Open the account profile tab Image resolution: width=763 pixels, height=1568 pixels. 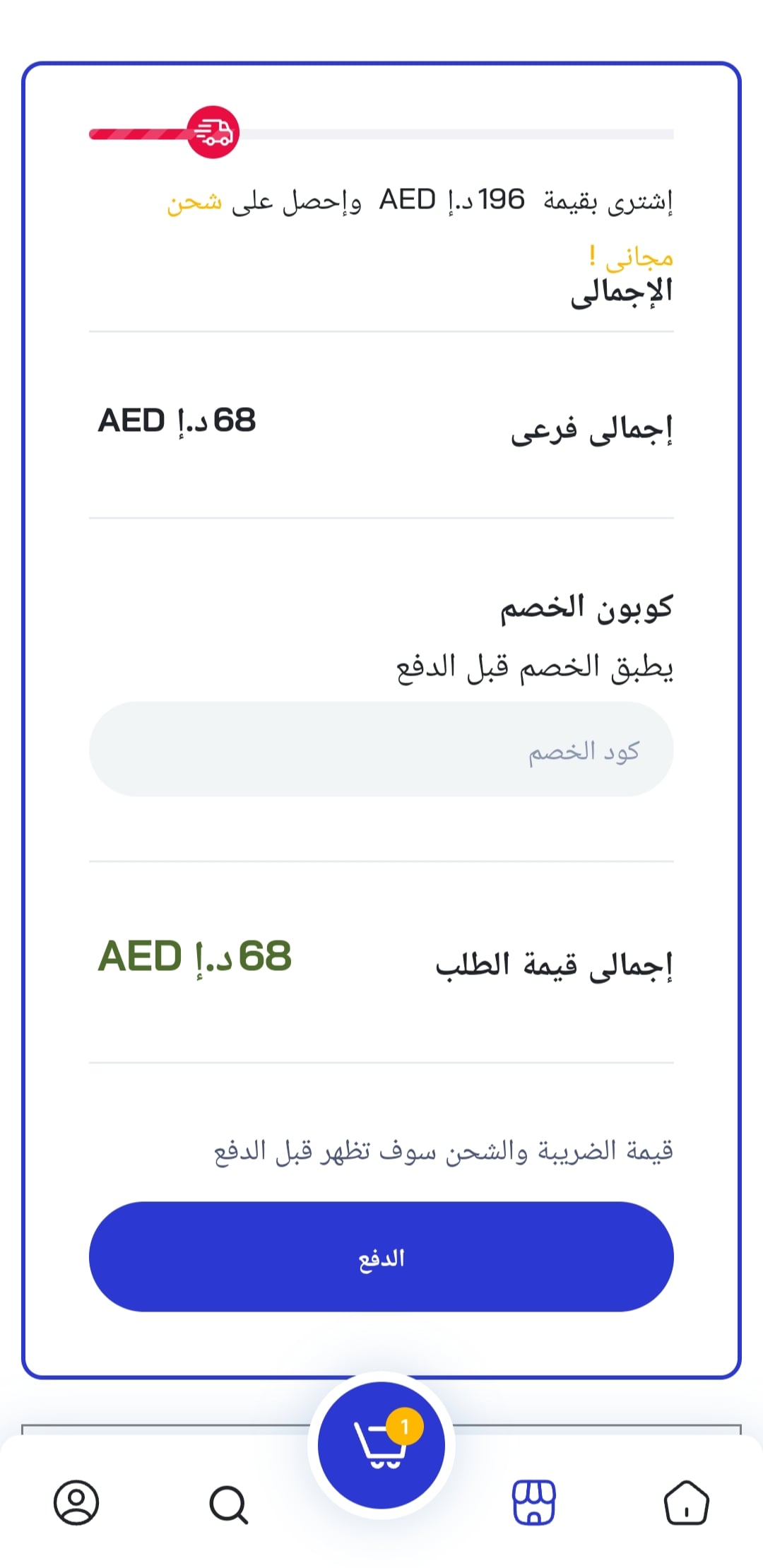tap(76, 1502)
